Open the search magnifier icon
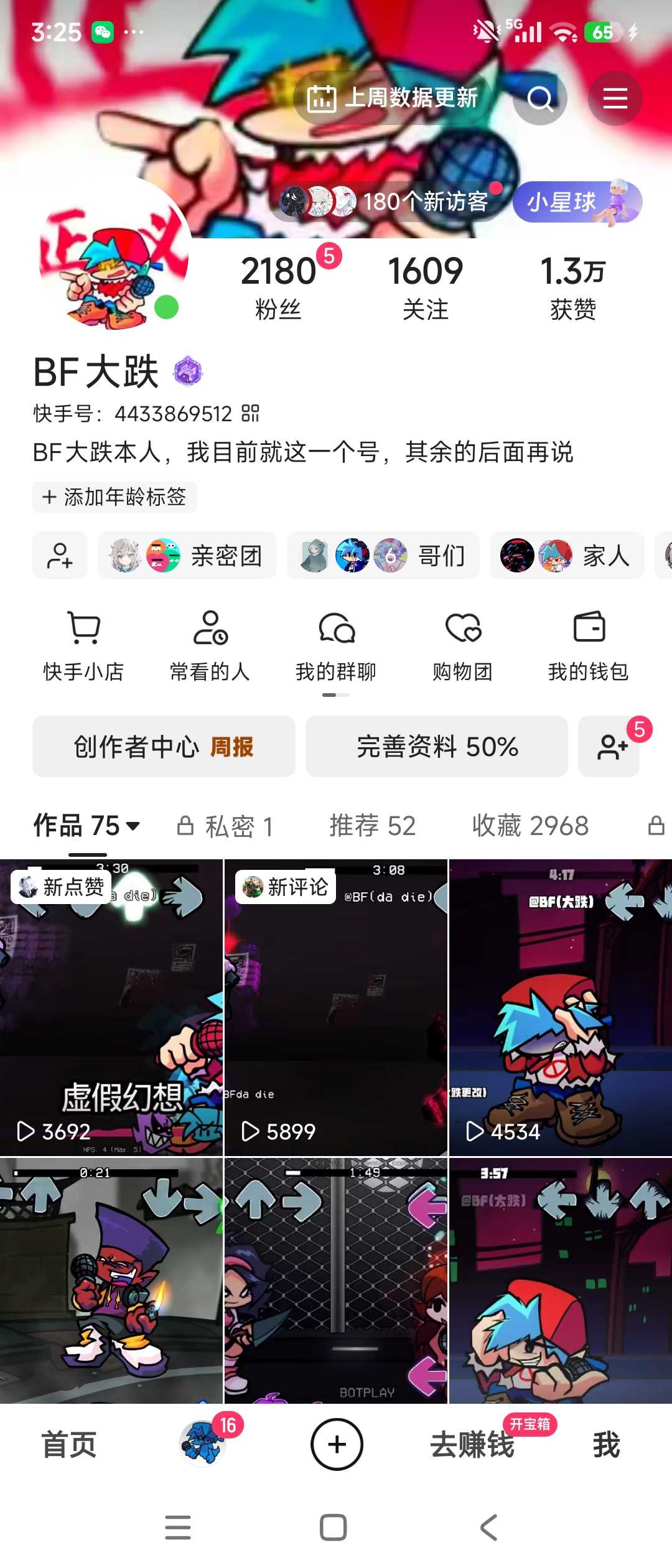Image resolution: width=672 pixels, height=1568 pixels. coord(539,98)
